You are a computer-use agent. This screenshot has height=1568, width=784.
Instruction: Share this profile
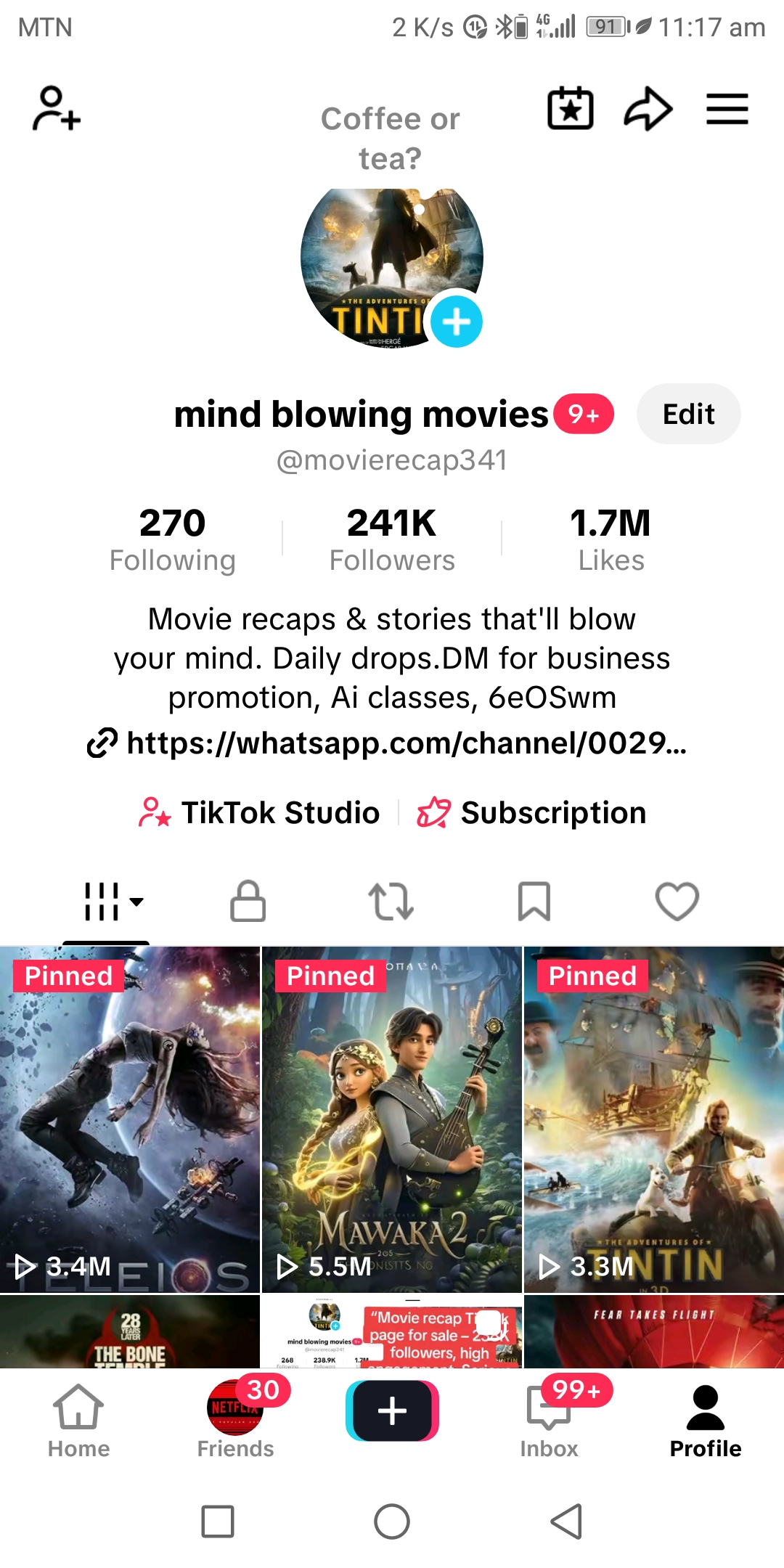[x=648, y=109]
